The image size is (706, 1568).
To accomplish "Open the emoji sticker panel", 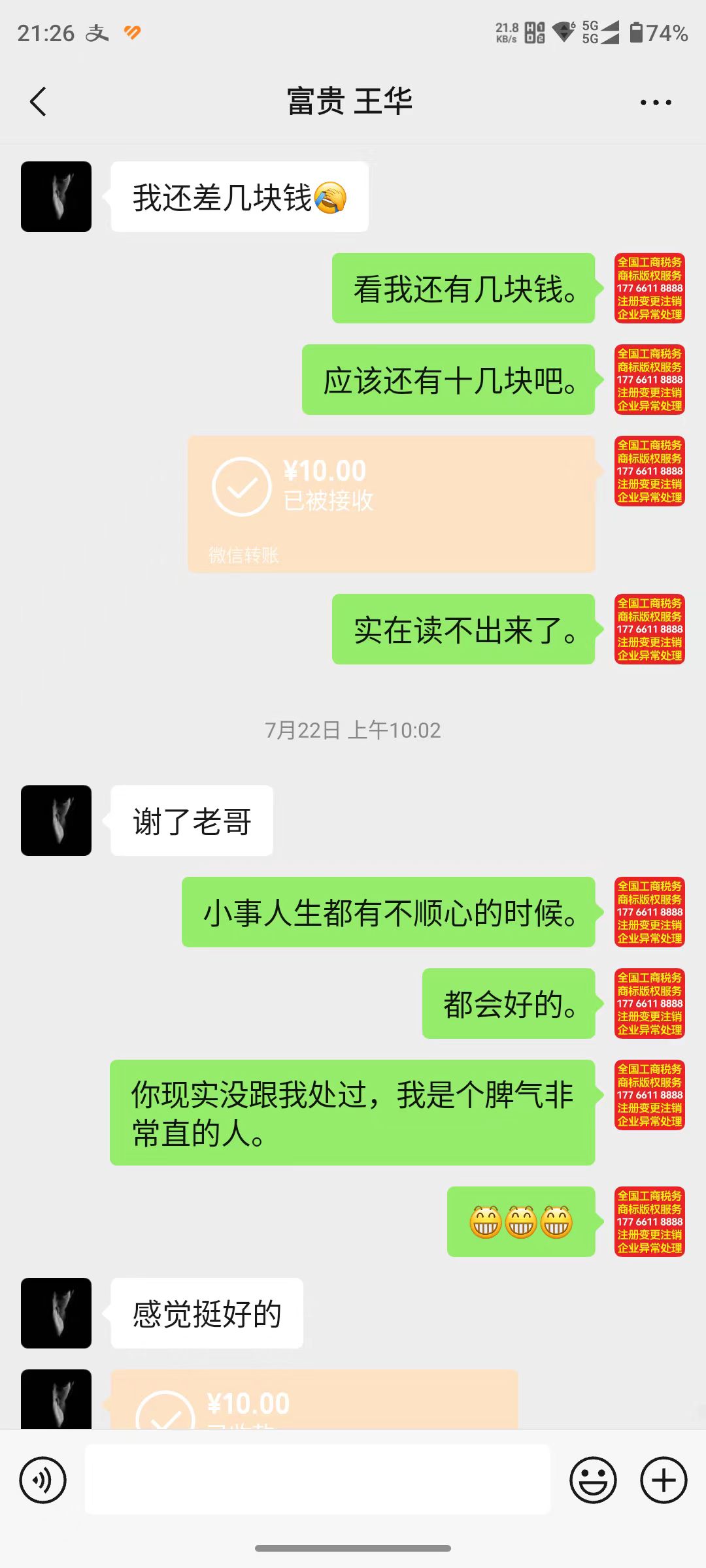I will 593,1480.
